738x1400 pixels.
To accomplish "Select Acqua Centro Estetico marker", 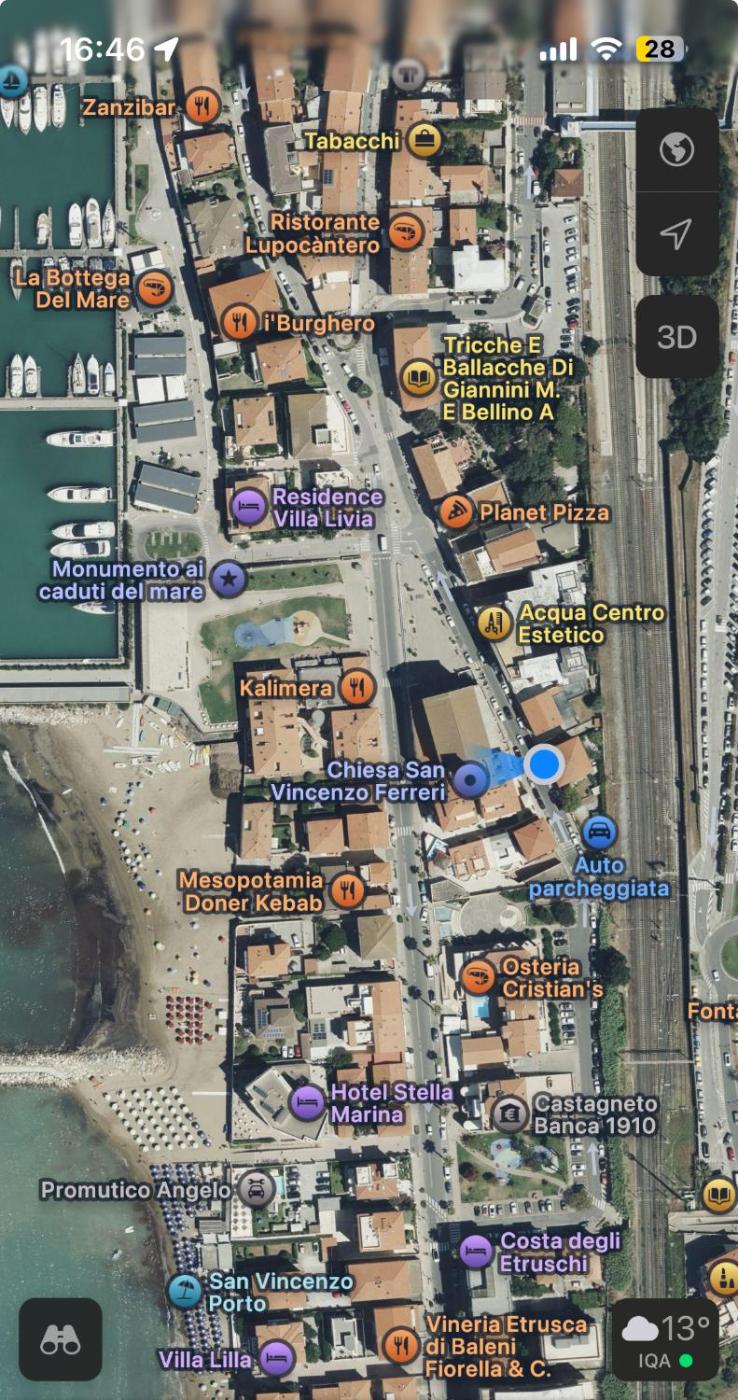I will [494, 623].
